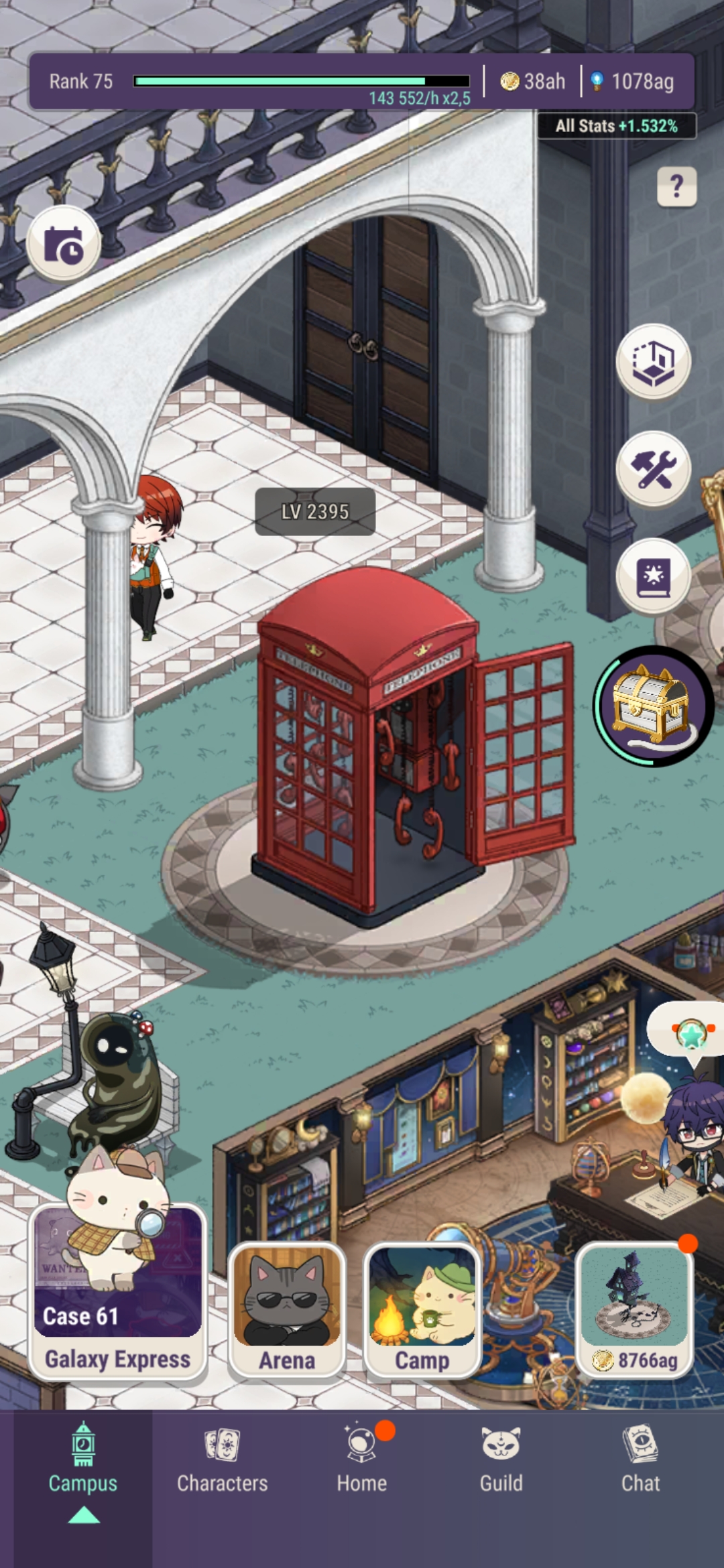This screenshot has height=1568, width=724.
Task: Enter the Arena
Action: [x=287, y=1310]
